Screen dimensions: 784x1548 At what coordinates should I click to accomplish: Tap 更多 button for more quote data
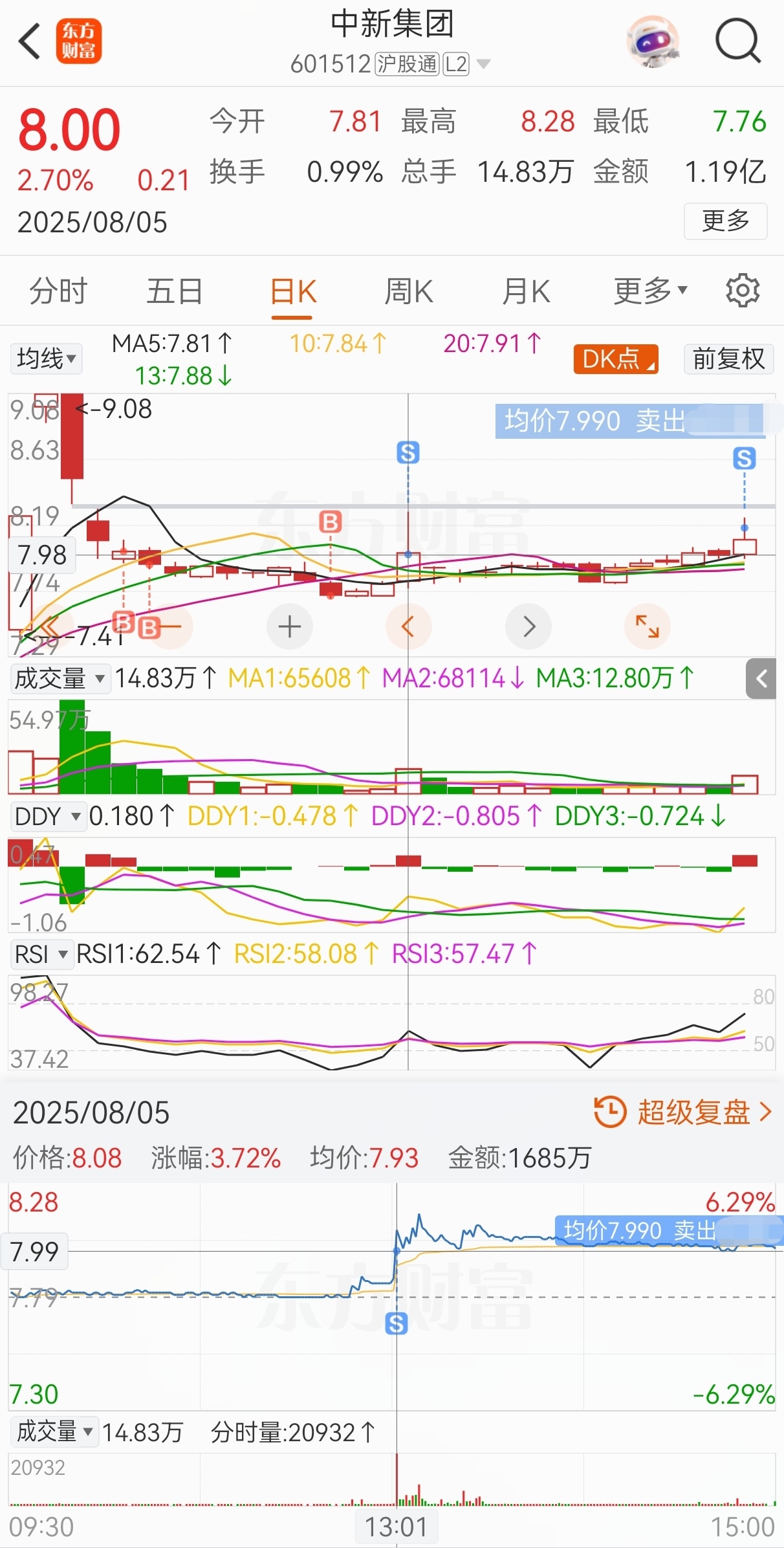point(726,221)
